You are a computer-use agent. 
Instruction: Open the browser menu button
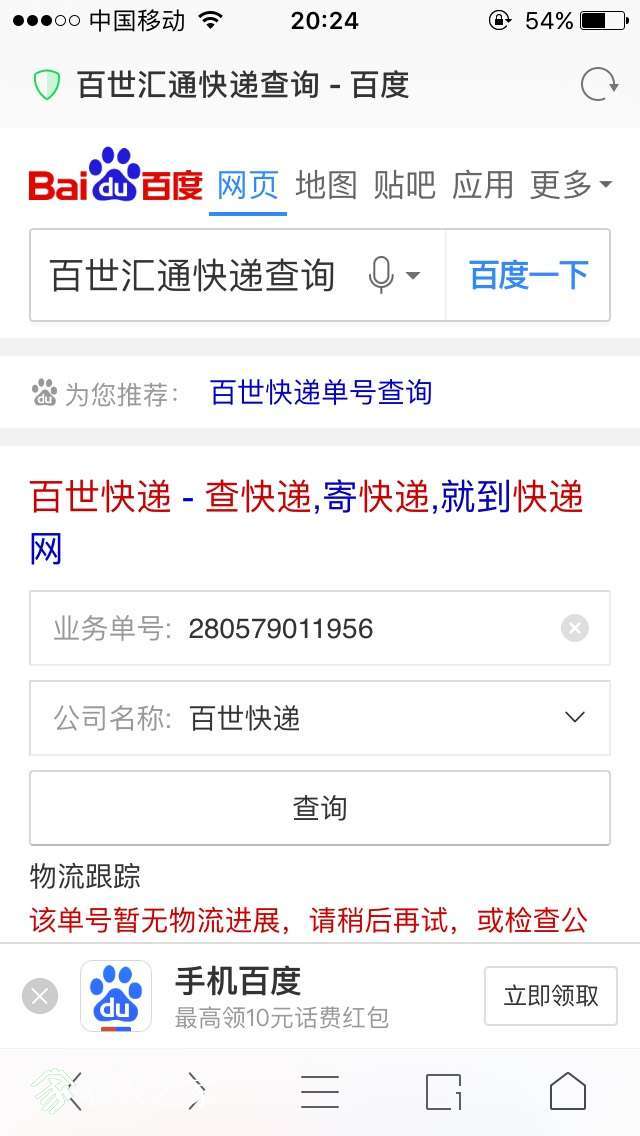tap(320, 1091)
